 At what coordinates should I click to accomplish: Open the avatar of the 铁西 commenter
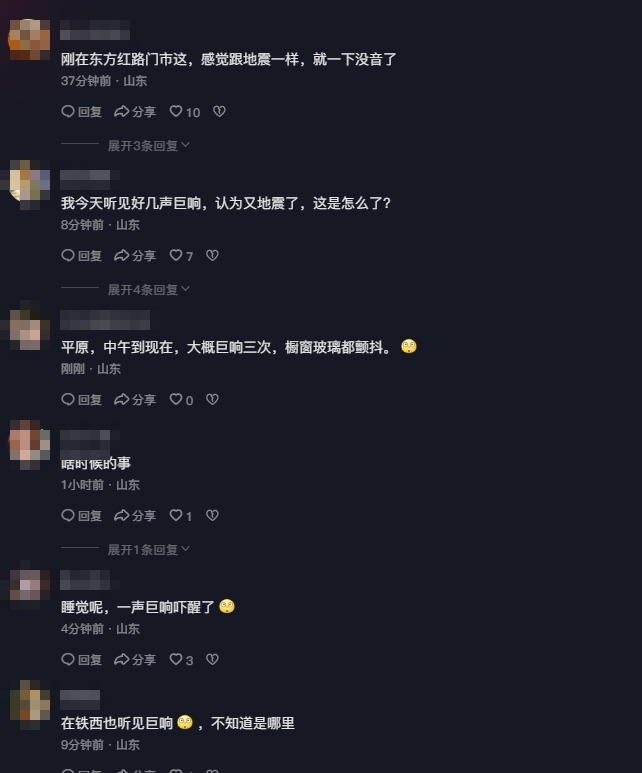point(30,704)
